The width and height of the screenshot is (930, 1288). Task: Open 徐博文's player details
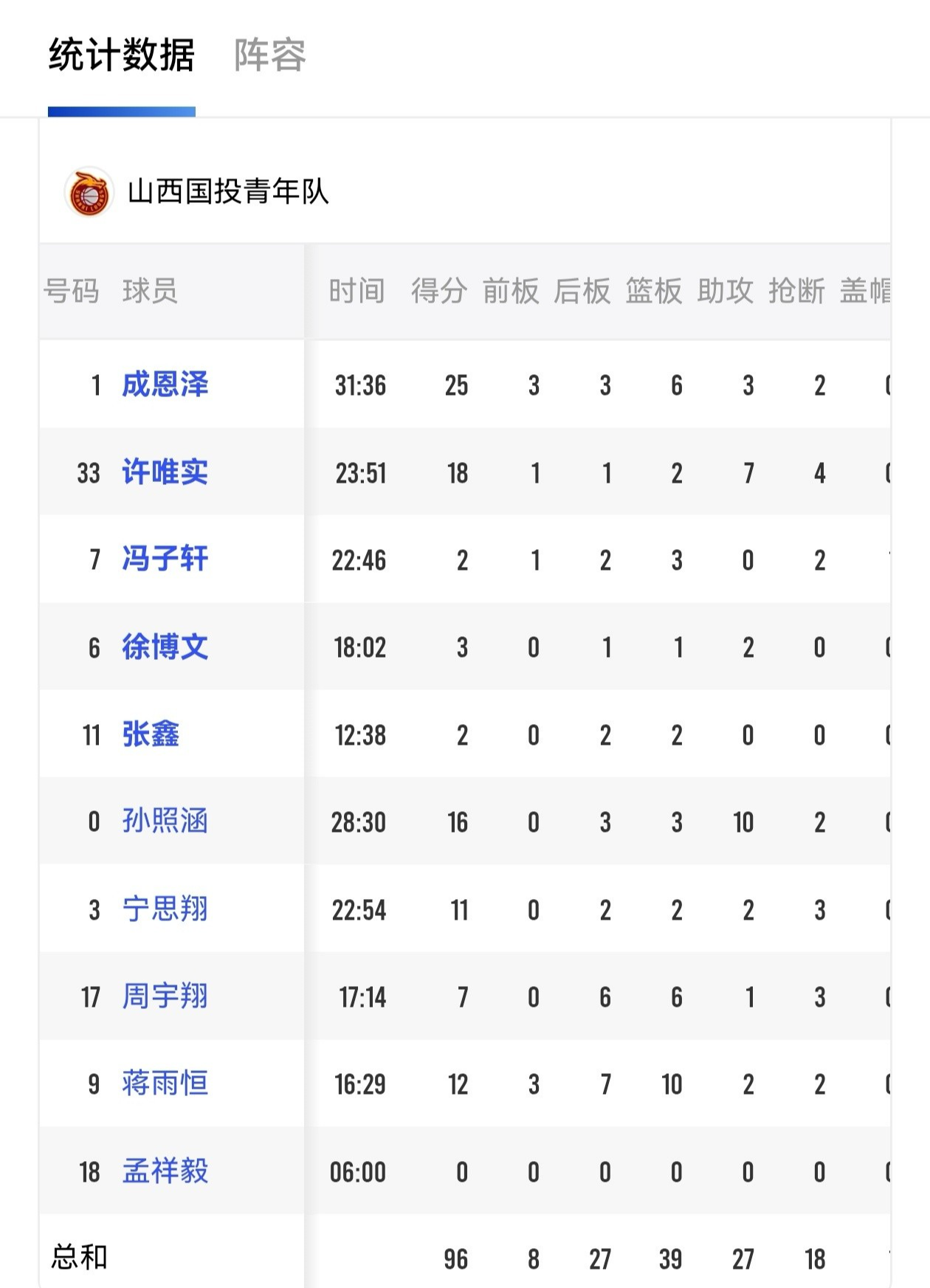pyautogui.click(x=165, y=647)
